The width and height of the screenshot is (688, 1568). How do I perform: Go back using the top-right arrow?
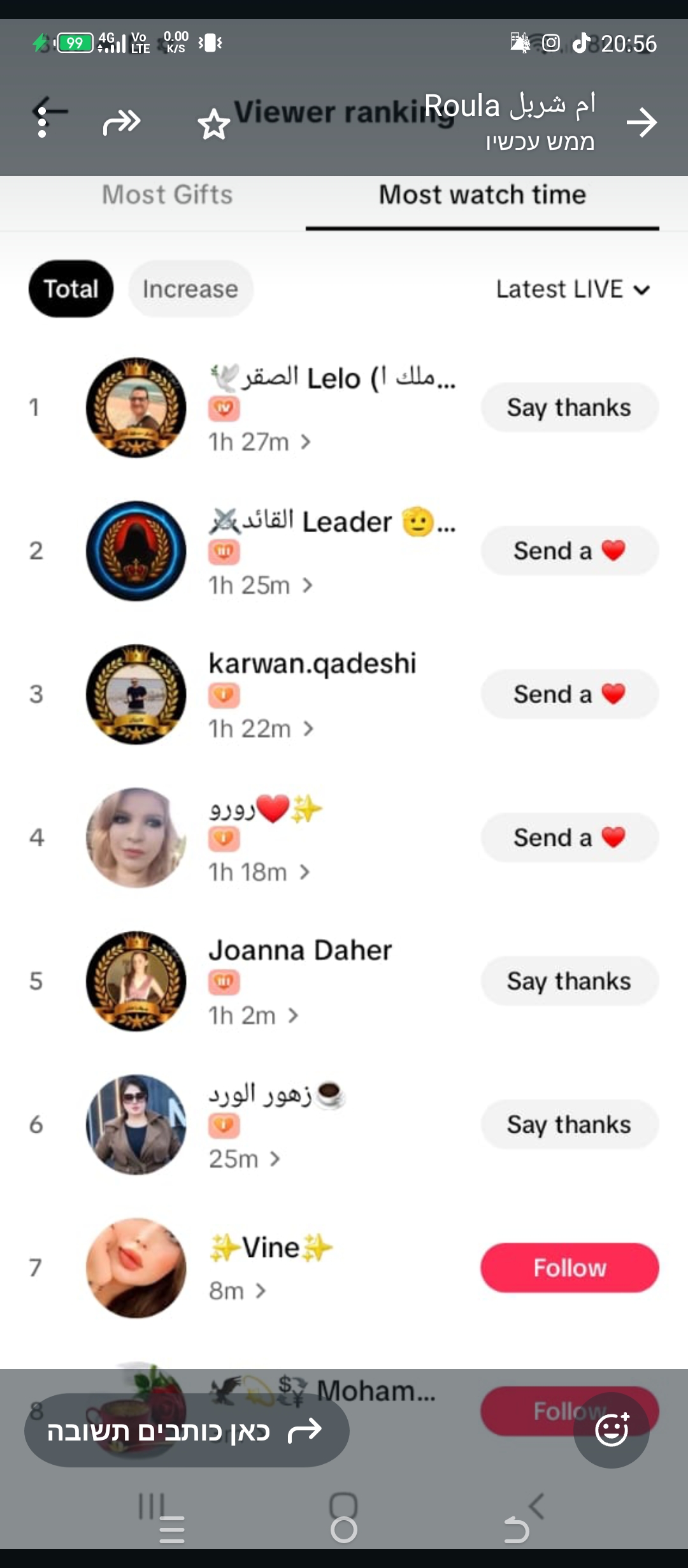coord(641,122)
